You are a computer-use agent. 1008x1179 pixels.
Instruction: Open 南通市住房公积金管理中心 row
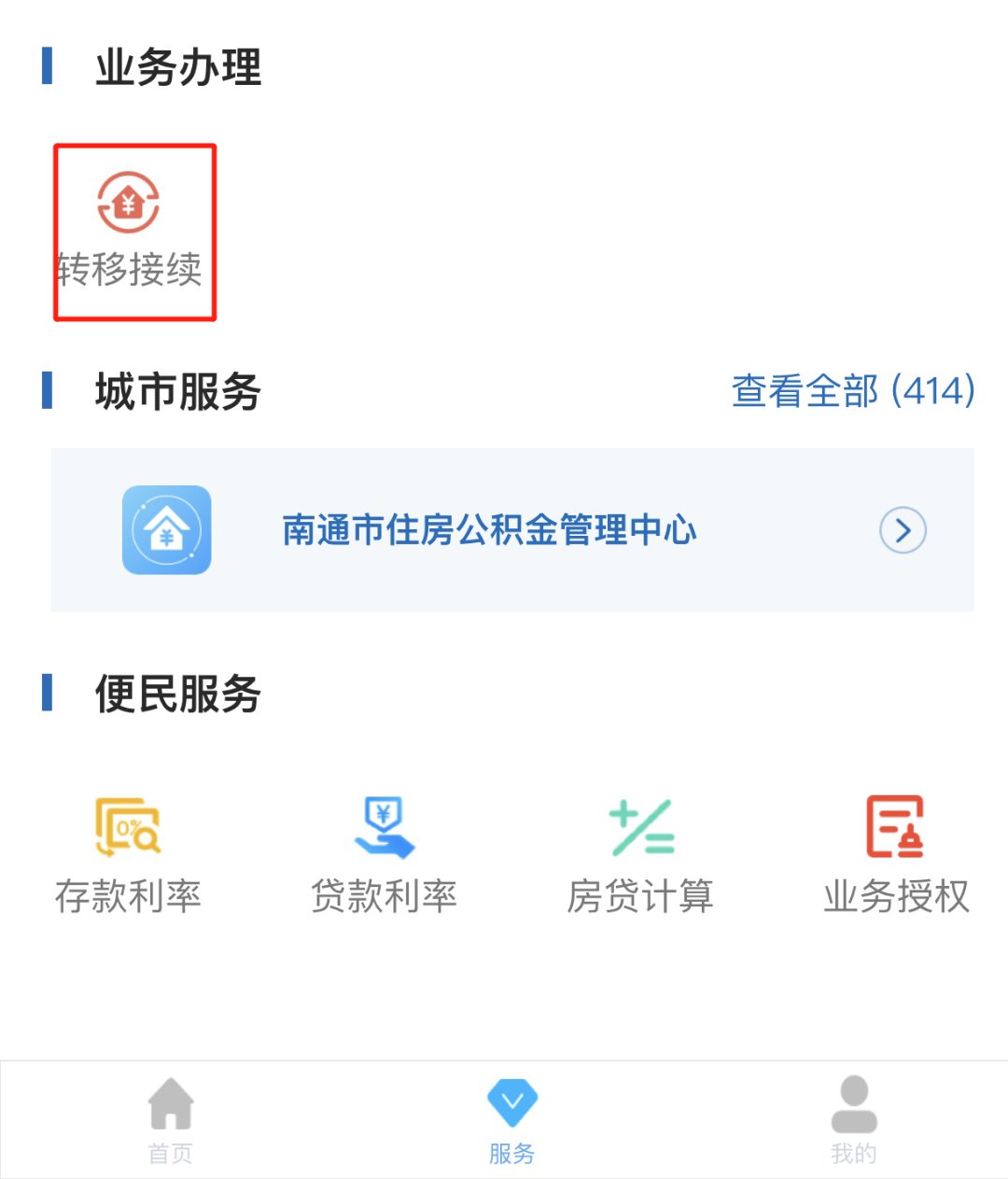tap(511, 530)
